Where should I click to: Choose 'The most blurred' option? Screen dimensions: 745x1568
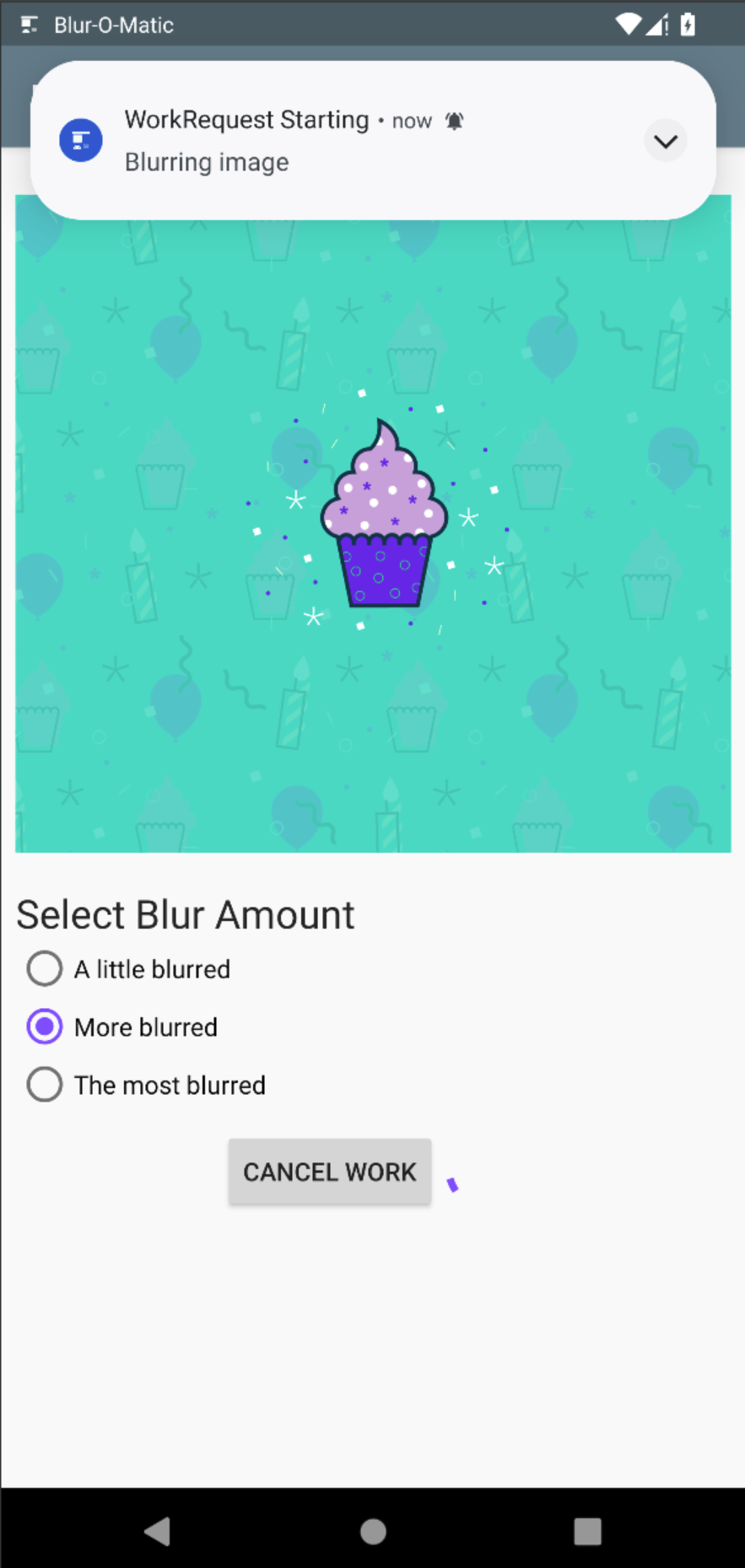click(44, 1084)
